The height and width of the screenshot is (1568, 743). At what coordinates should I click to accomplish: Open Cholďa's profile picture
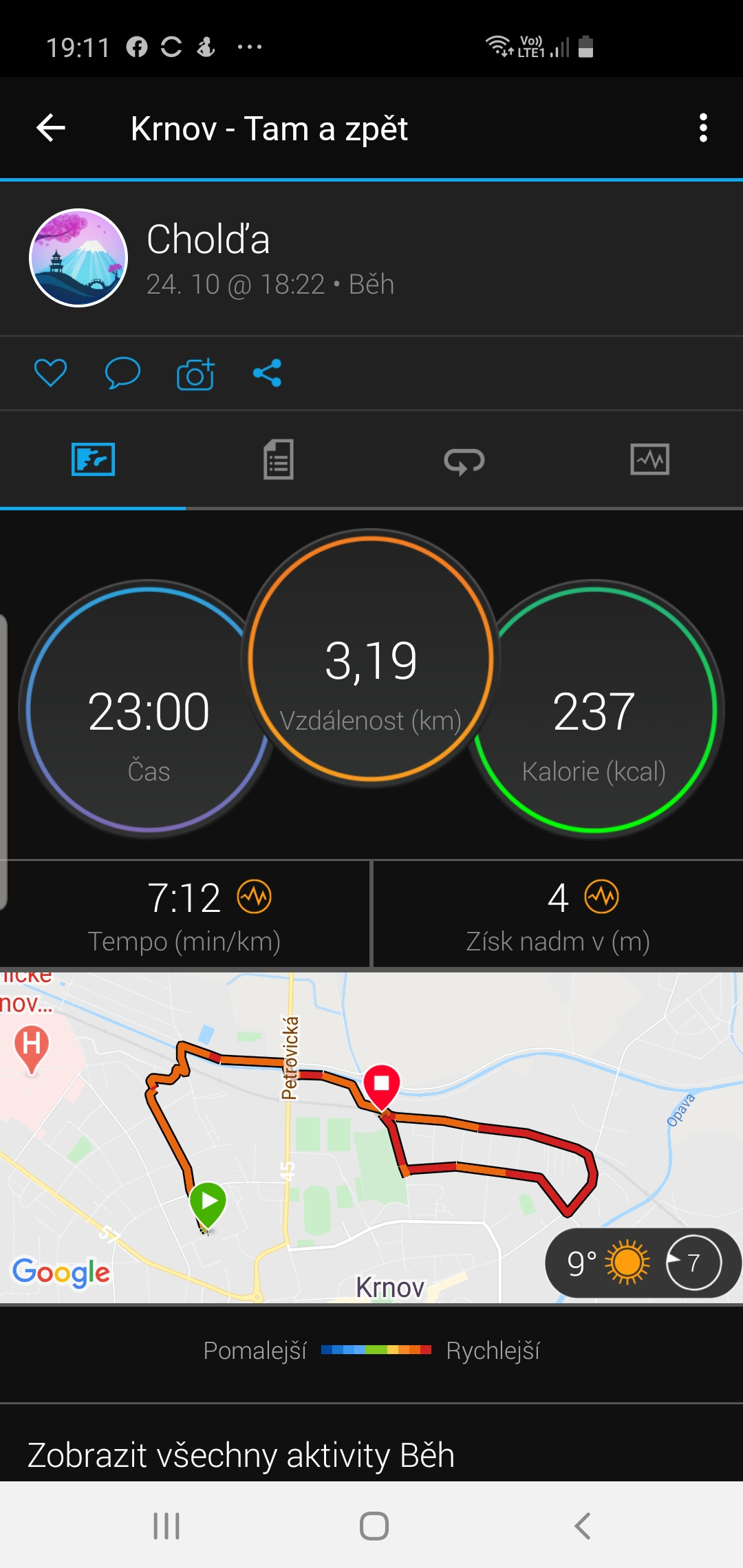78,258
